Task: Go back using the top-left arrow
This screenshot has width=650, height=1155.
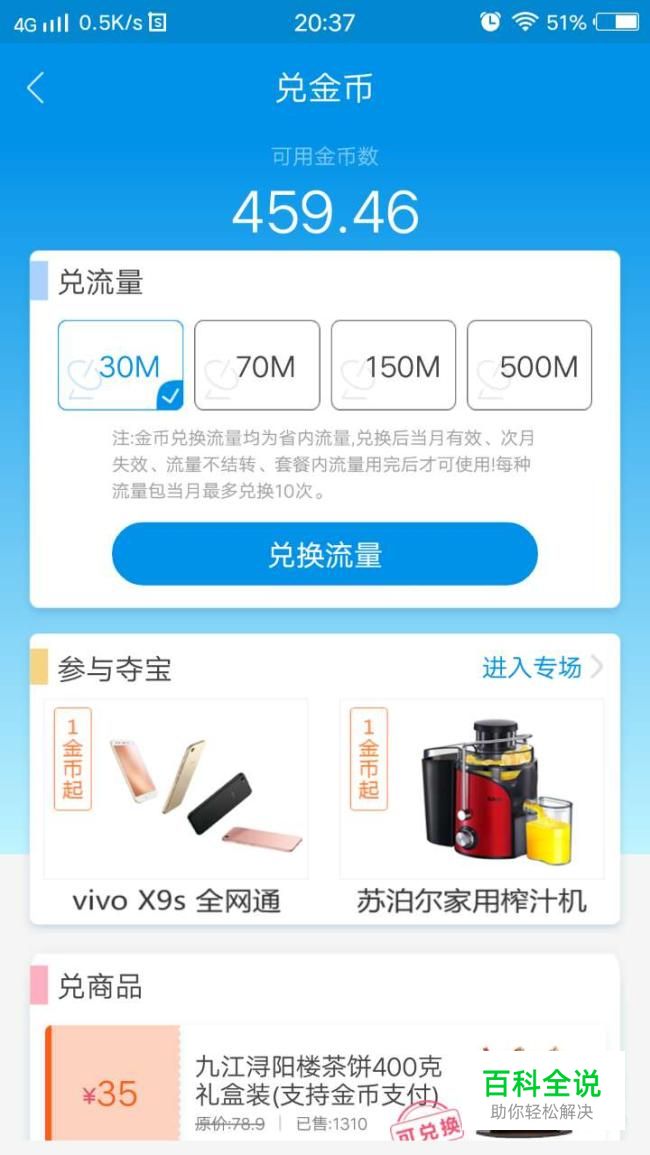Action: click(x=36, y=88)
